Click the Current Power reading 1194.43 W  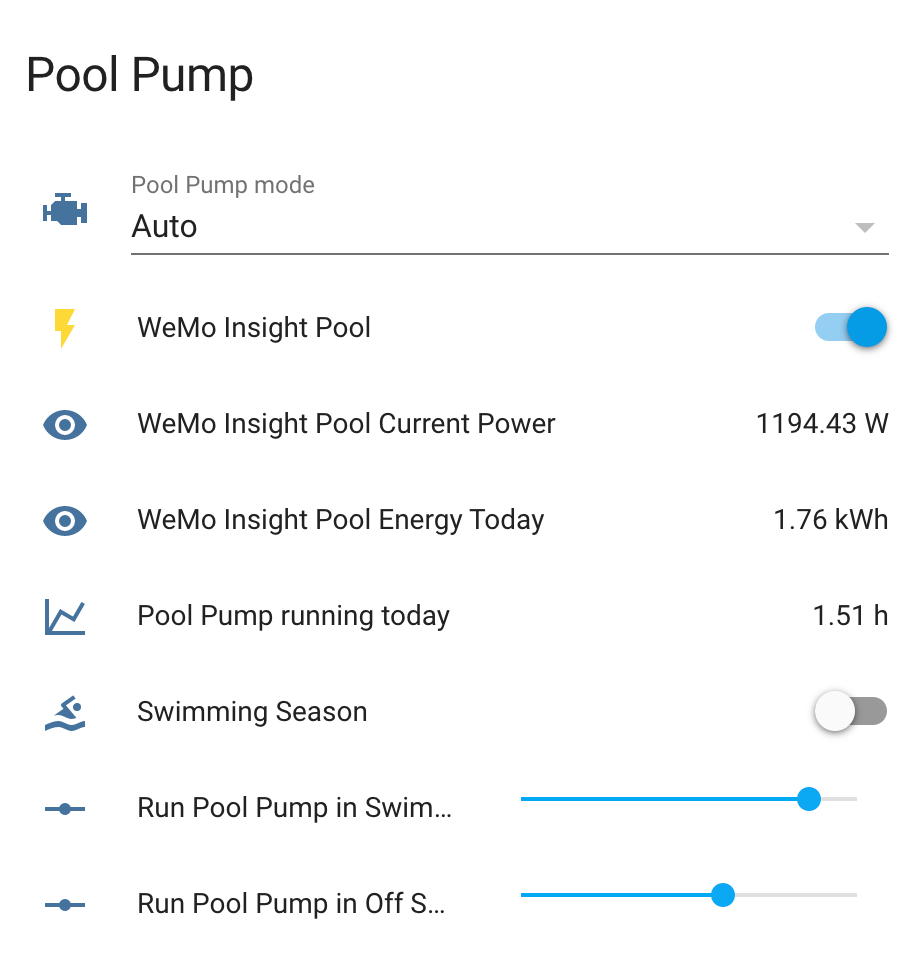coord(822,423)
